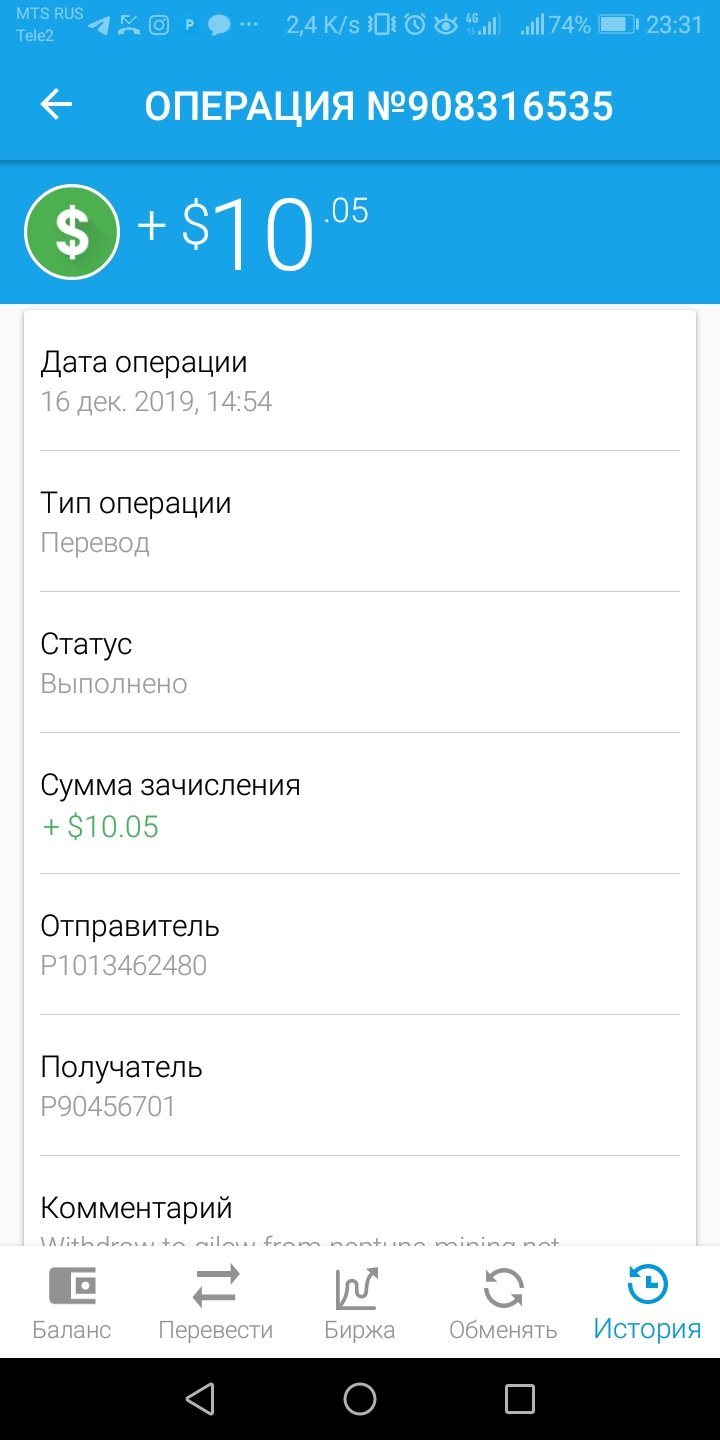Open the Обменять tab
The width and height of the screenshot is (720, 1440).
coord(503,1302)
